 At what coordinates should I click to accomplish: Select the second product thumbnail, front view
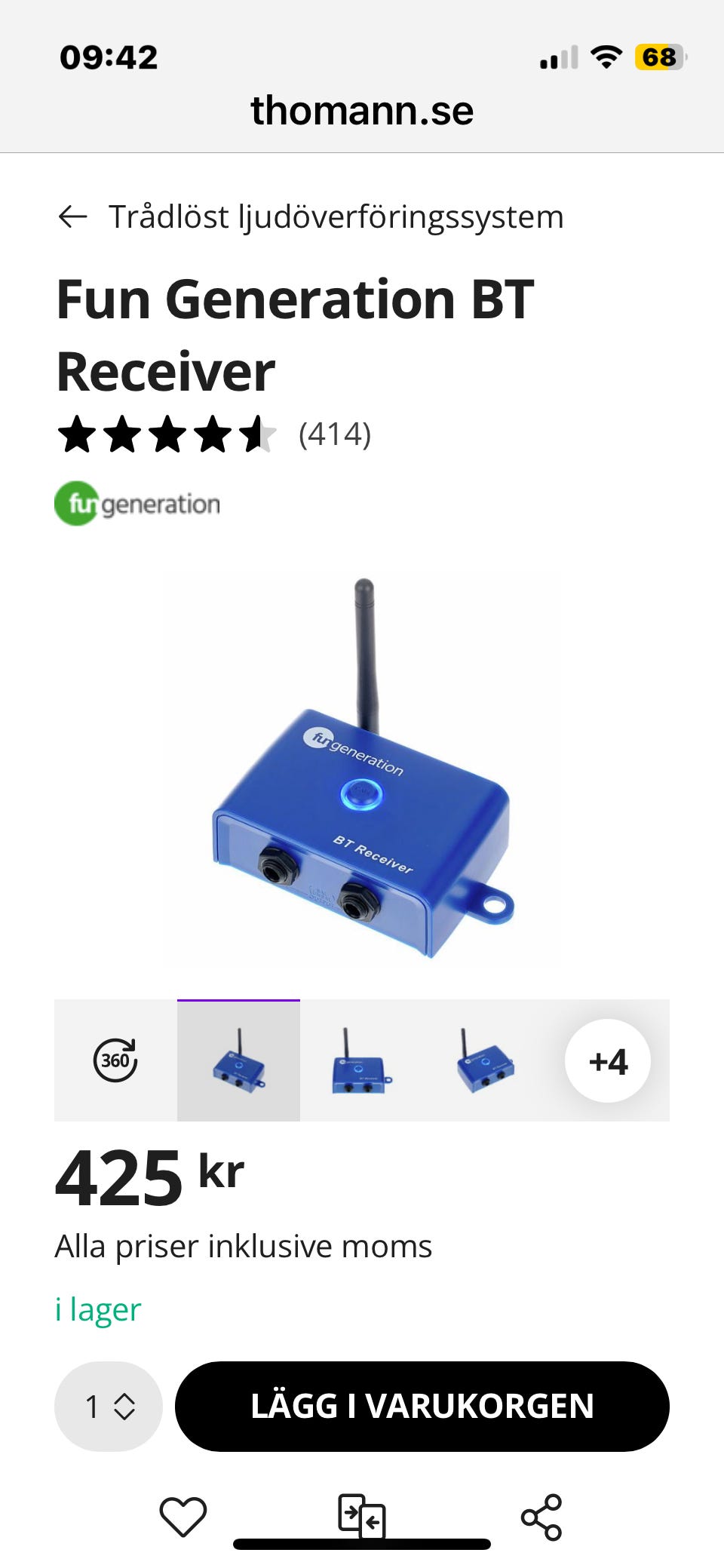pyautogui.click(x=361, y=1060)
